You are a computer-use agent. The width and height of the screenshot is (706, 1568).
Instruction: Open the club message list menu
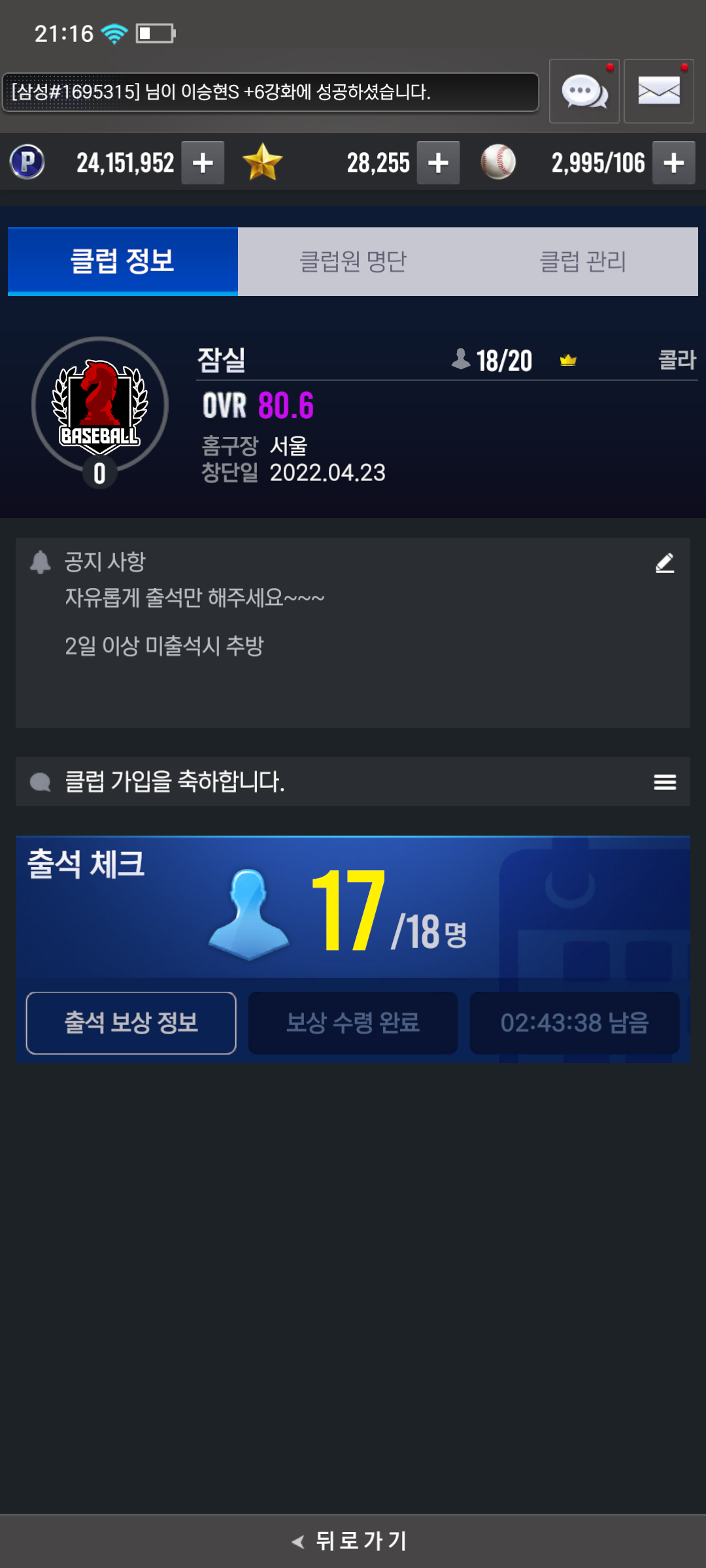665,782
